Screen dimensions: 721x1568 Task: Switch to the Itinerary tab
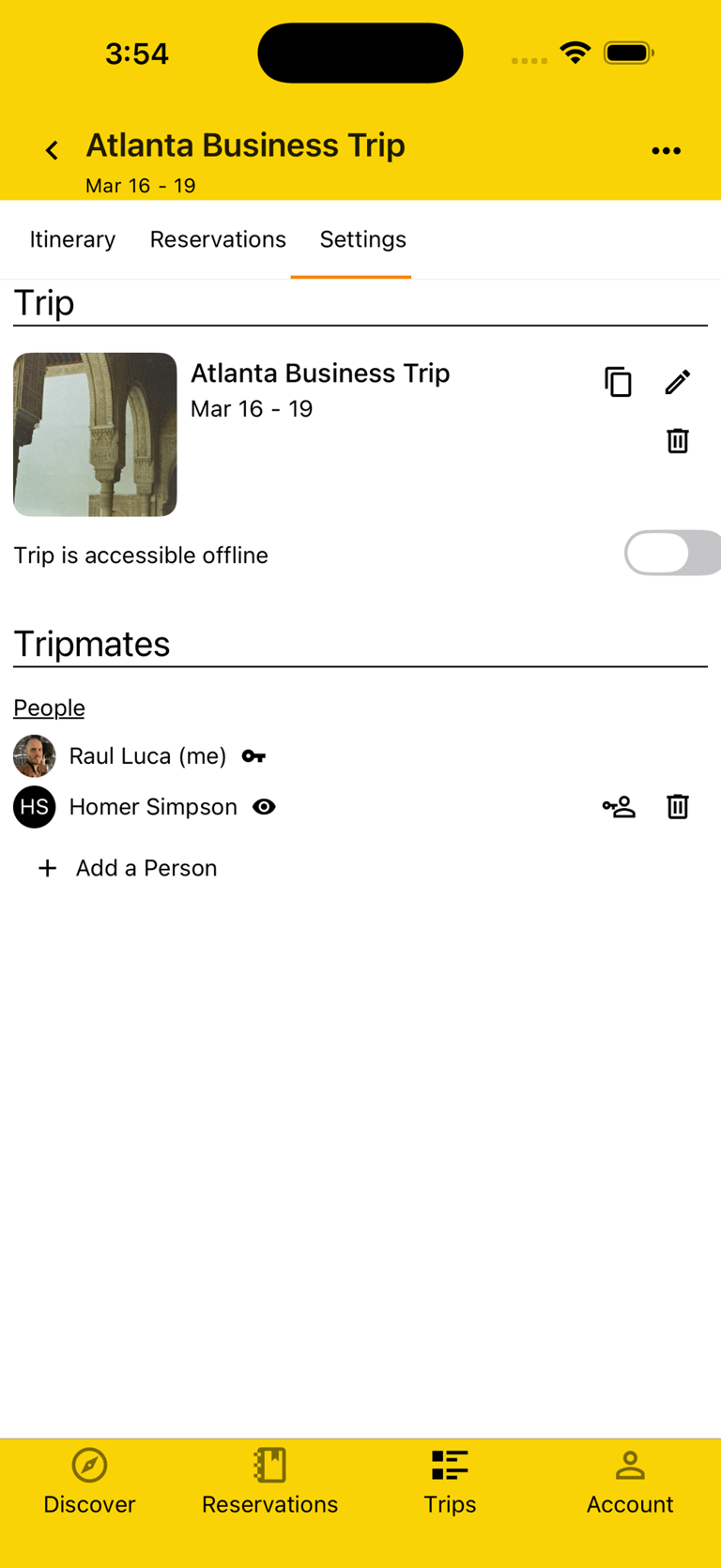click(x=72, y=240)
